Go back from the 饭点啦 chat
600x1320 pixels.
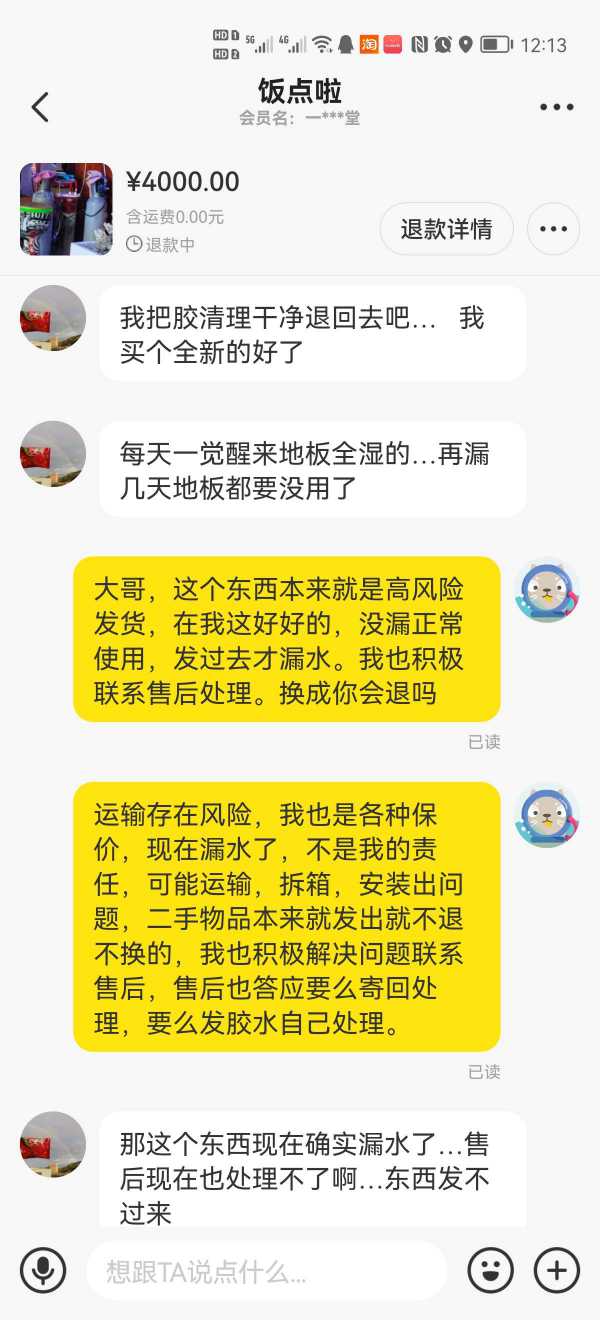click(40, 106)
